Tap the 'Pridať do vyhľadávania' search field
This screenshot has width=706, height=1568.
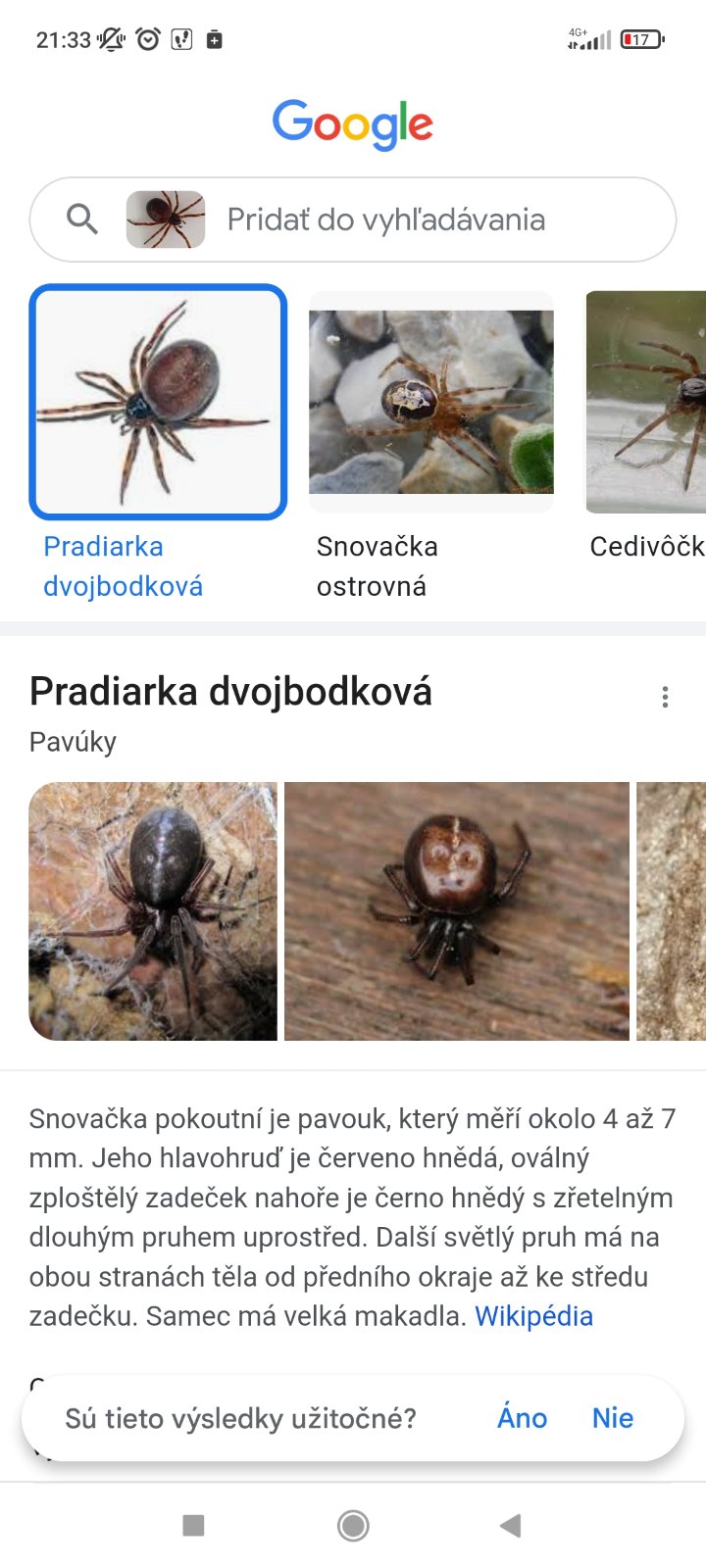[x=385, y=220]
